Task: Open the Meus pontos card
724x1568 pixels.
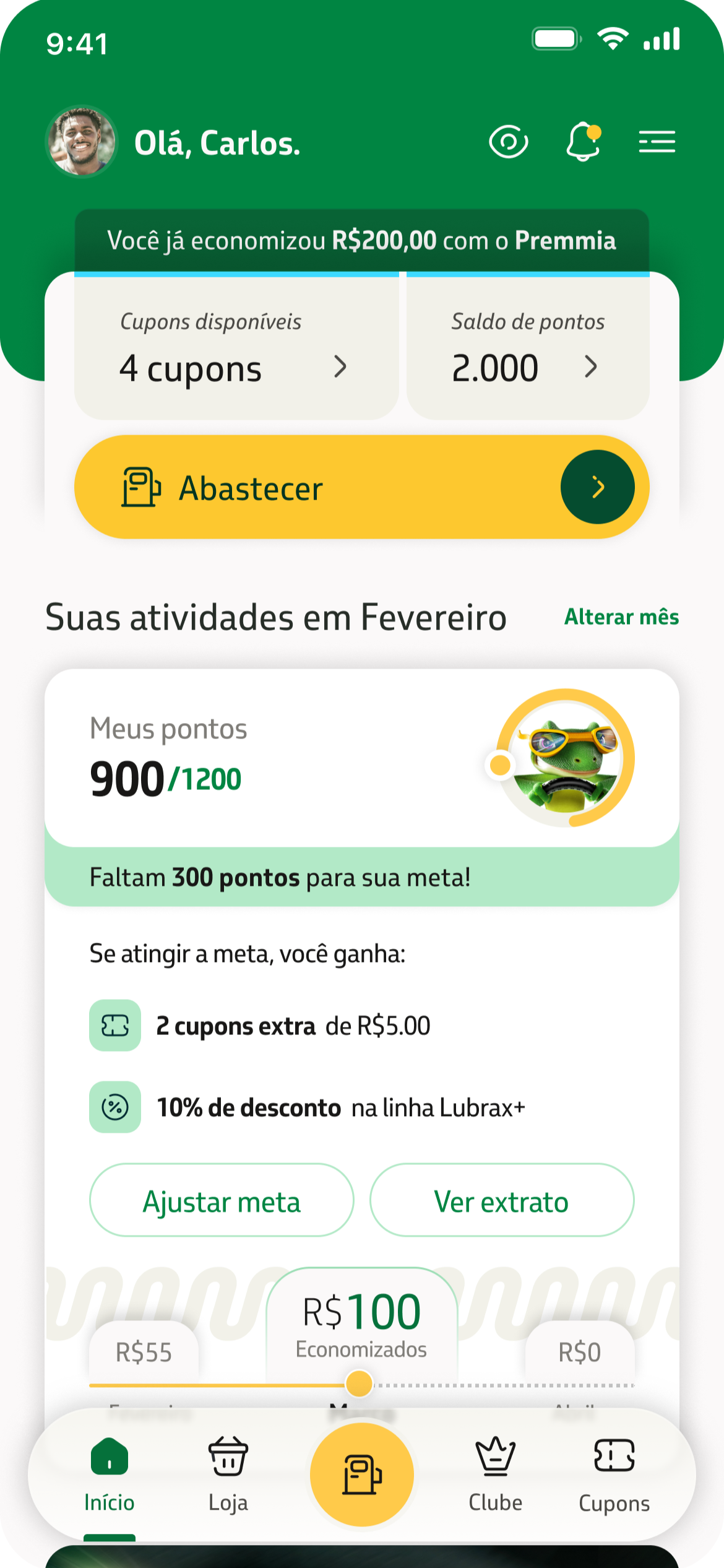Action: (x=361, y=758)
